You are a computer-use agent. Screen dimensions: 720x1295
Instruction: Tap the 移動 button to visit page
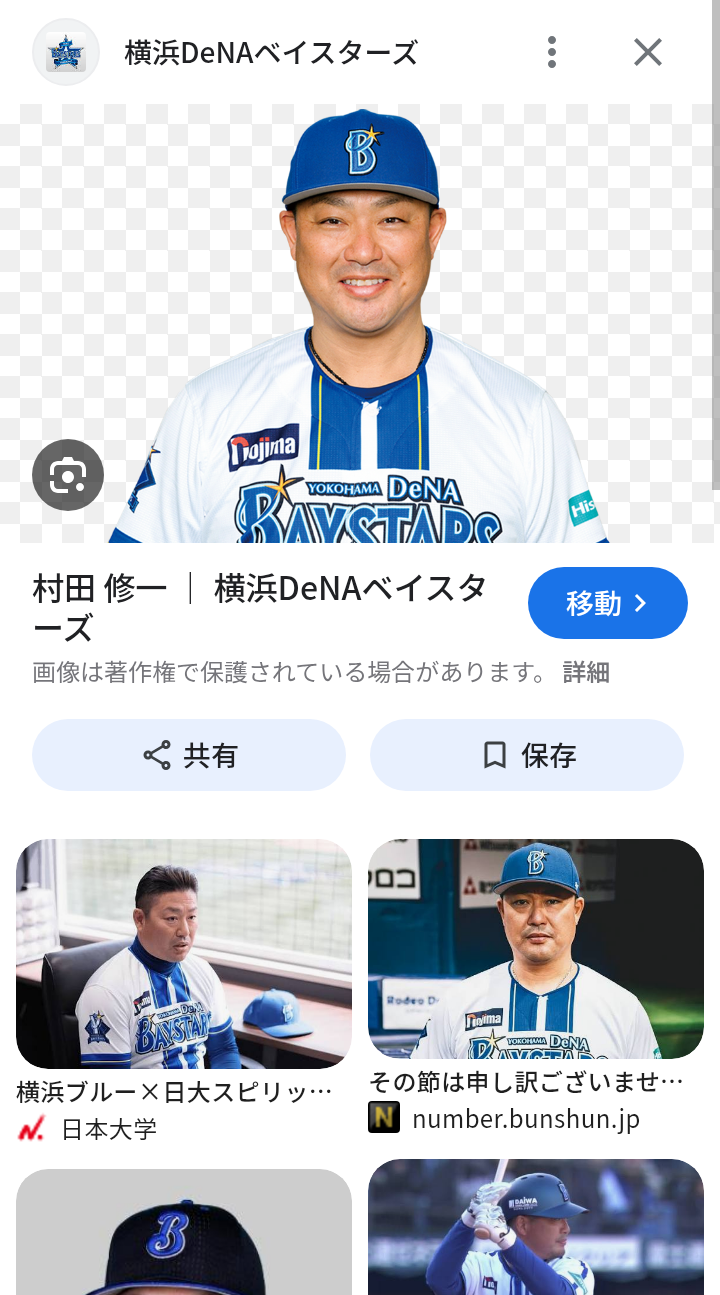click(x=607, y=603)
